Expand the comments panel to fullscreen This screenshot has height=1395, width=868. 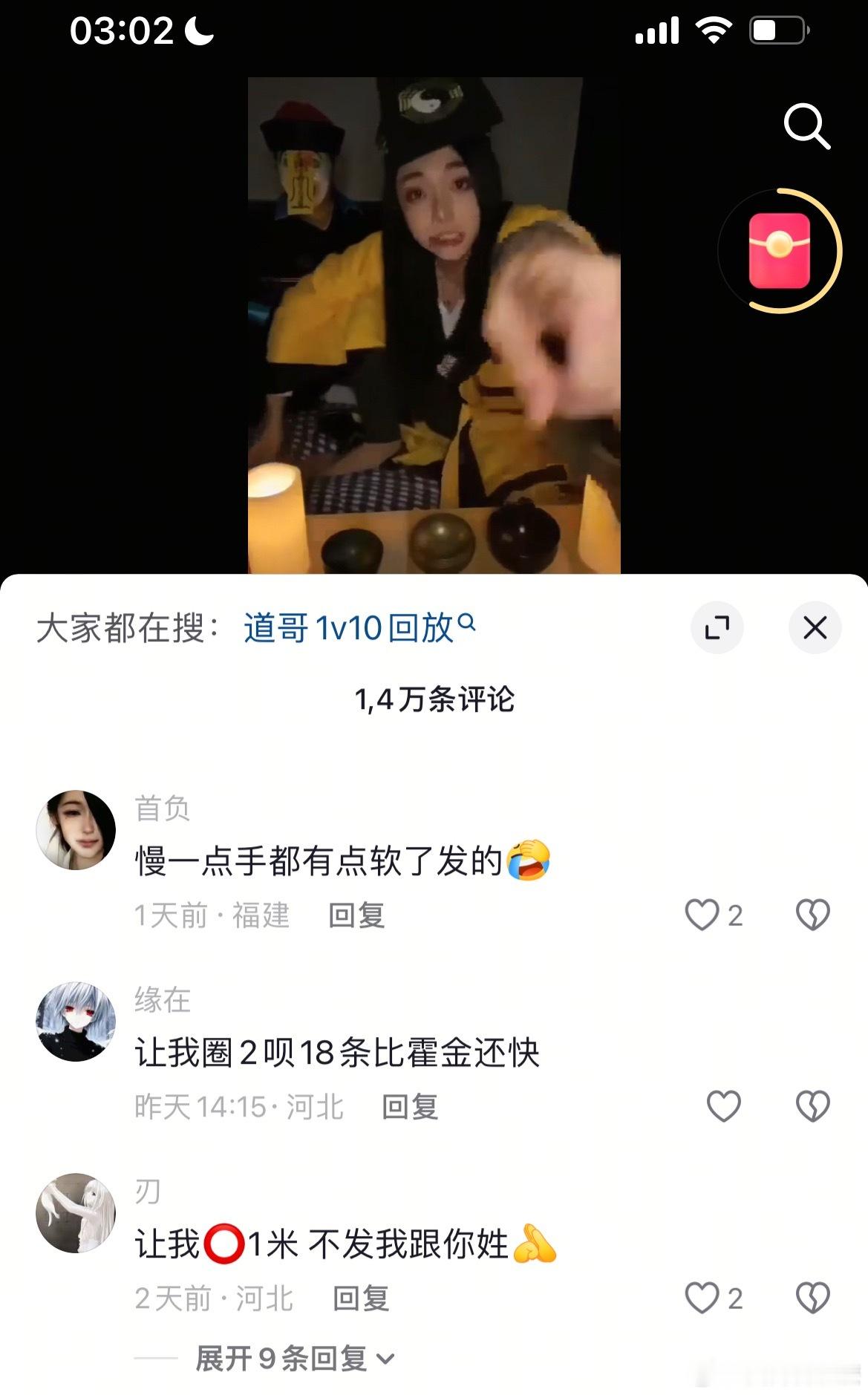tap(717, 627)
